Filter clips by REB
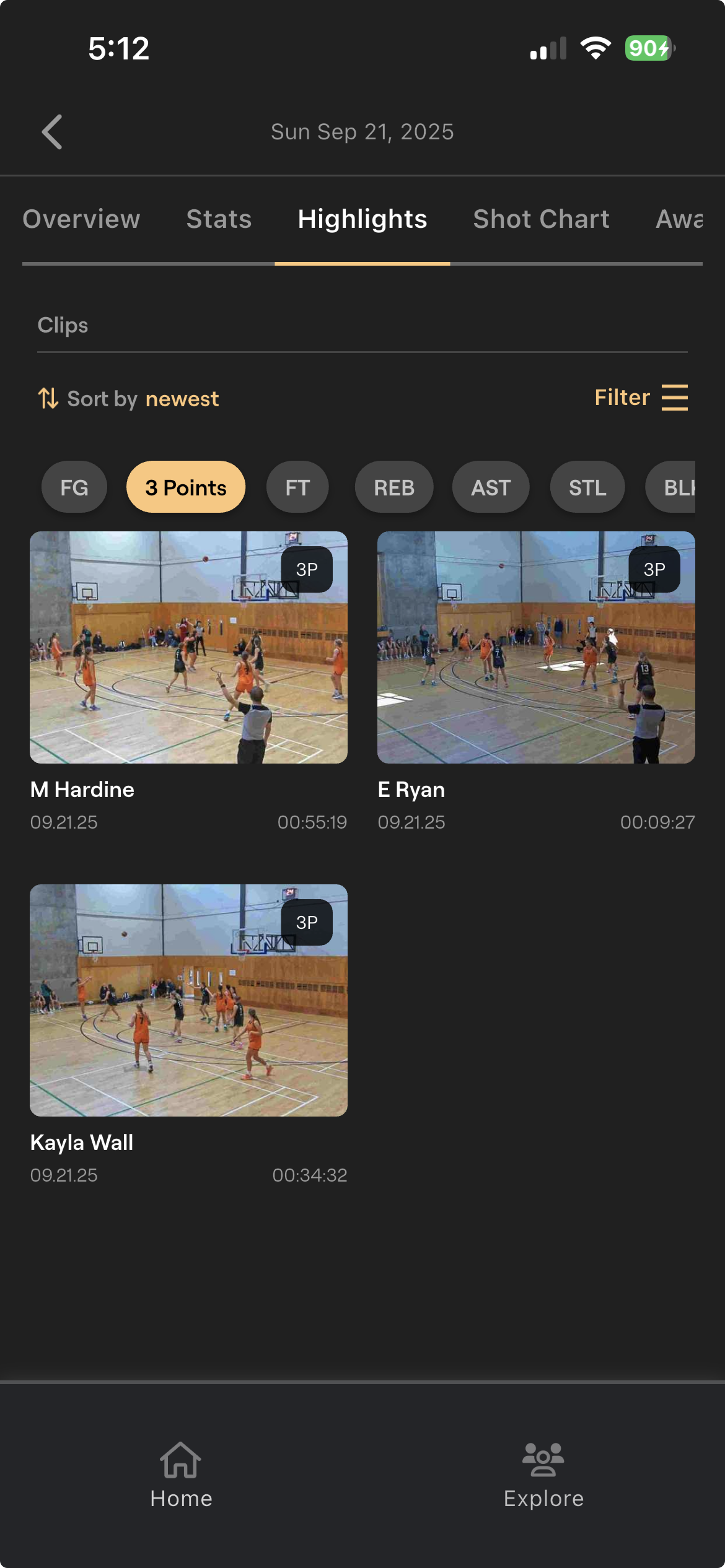 [x=394, y=487]
